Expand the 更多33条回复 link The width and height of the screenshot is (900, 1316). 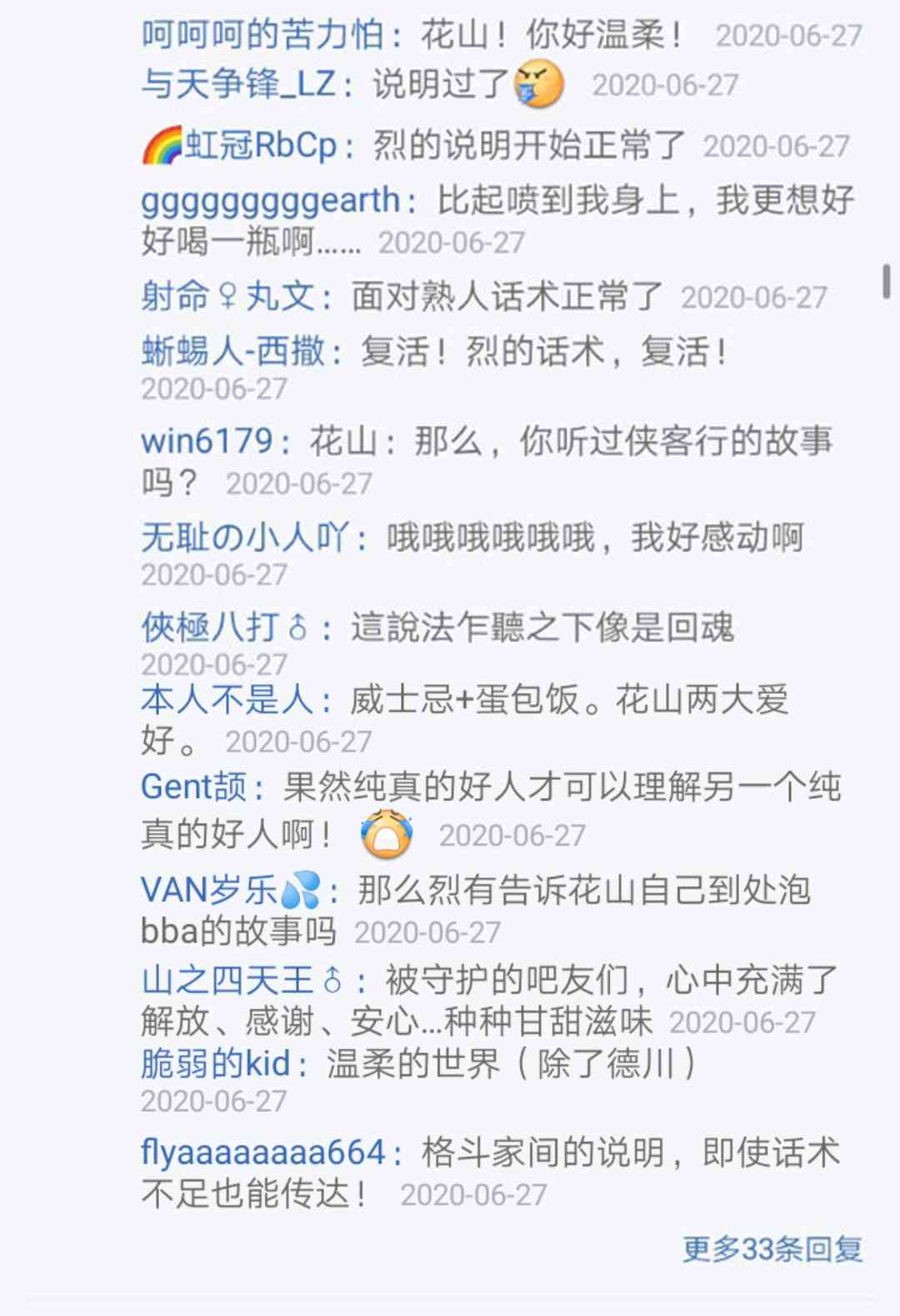click(772, 1249)
